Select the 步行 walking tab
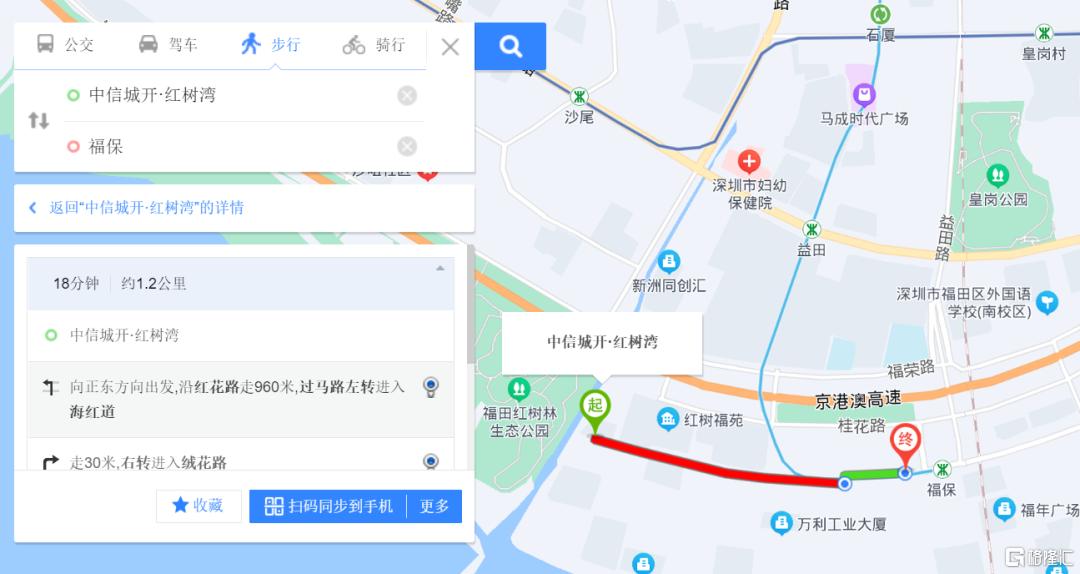The image size is (1080, 574). click(x=270, y=45)
